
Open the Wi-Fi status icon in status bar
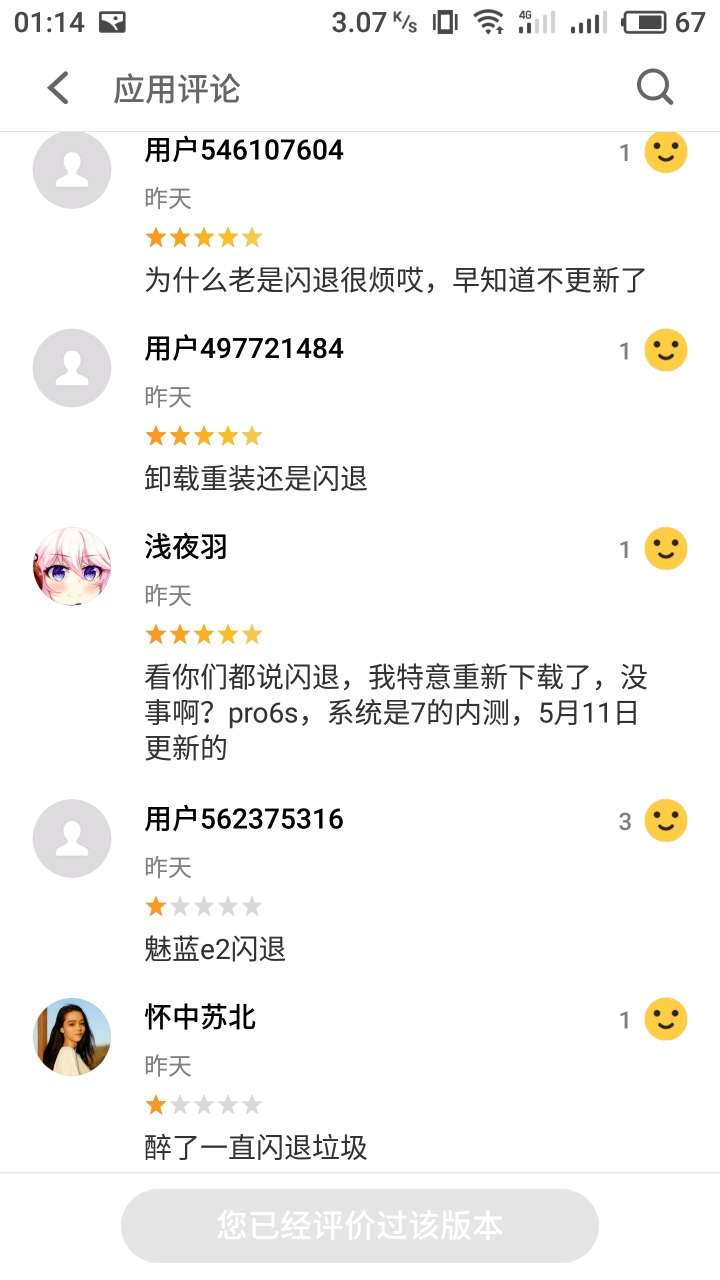pos(486,20)
